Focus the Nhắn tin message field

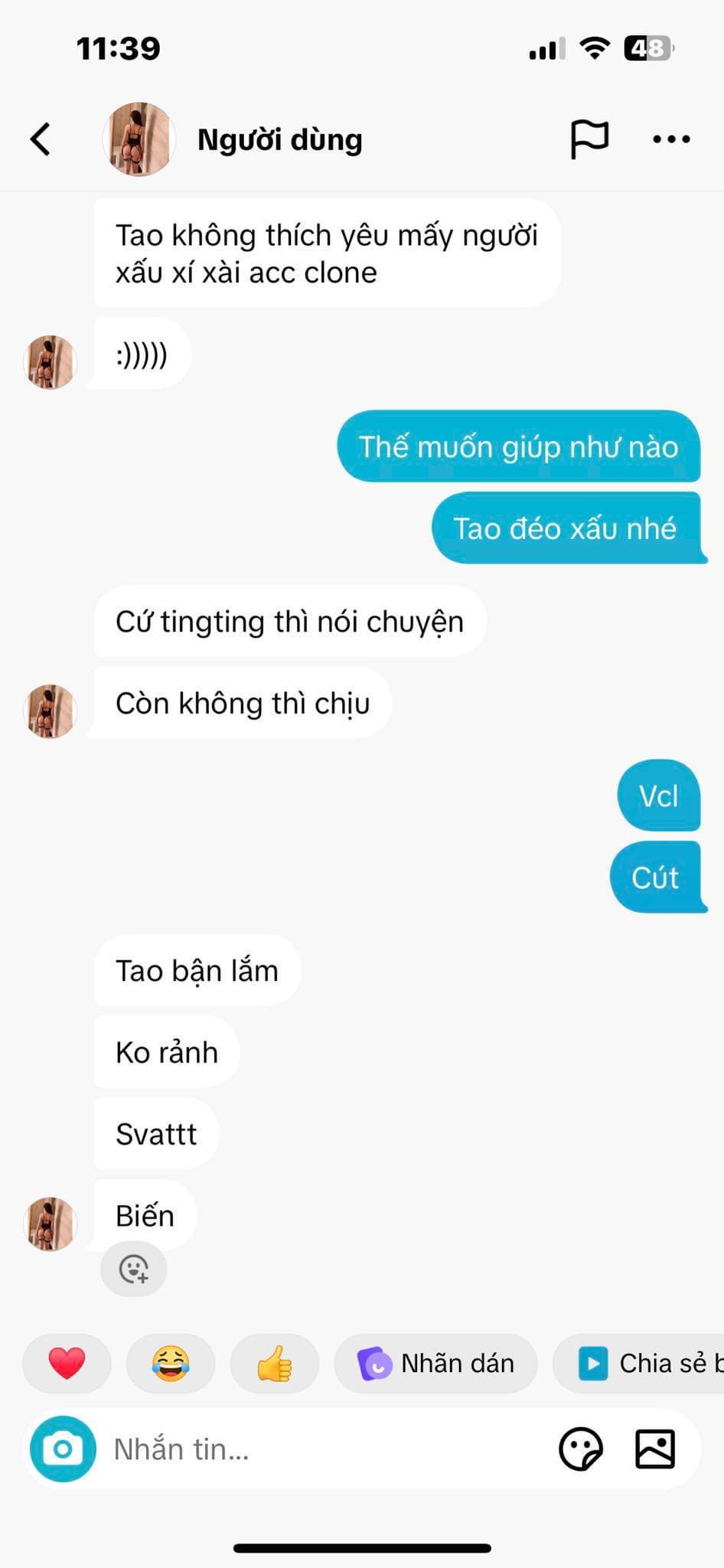point(321,1449)
